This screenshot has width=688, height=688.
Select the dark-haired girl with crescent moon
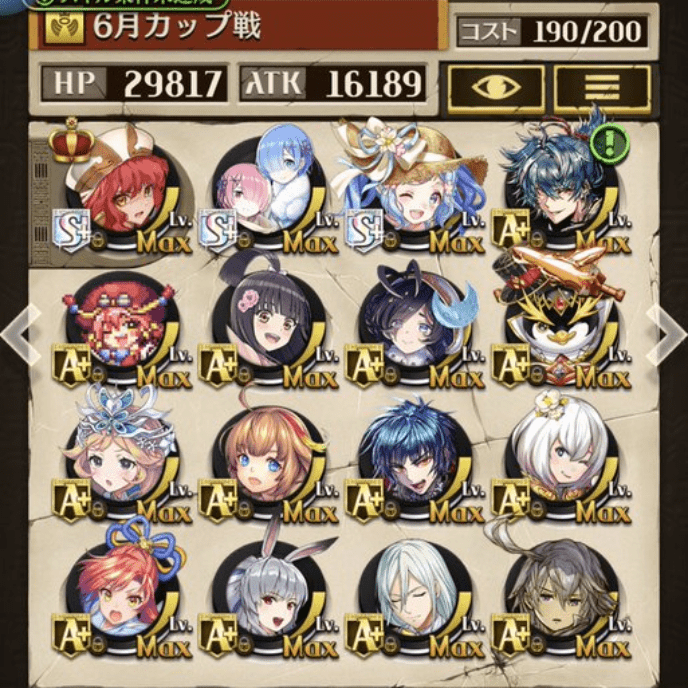click(x=412, y=328)
